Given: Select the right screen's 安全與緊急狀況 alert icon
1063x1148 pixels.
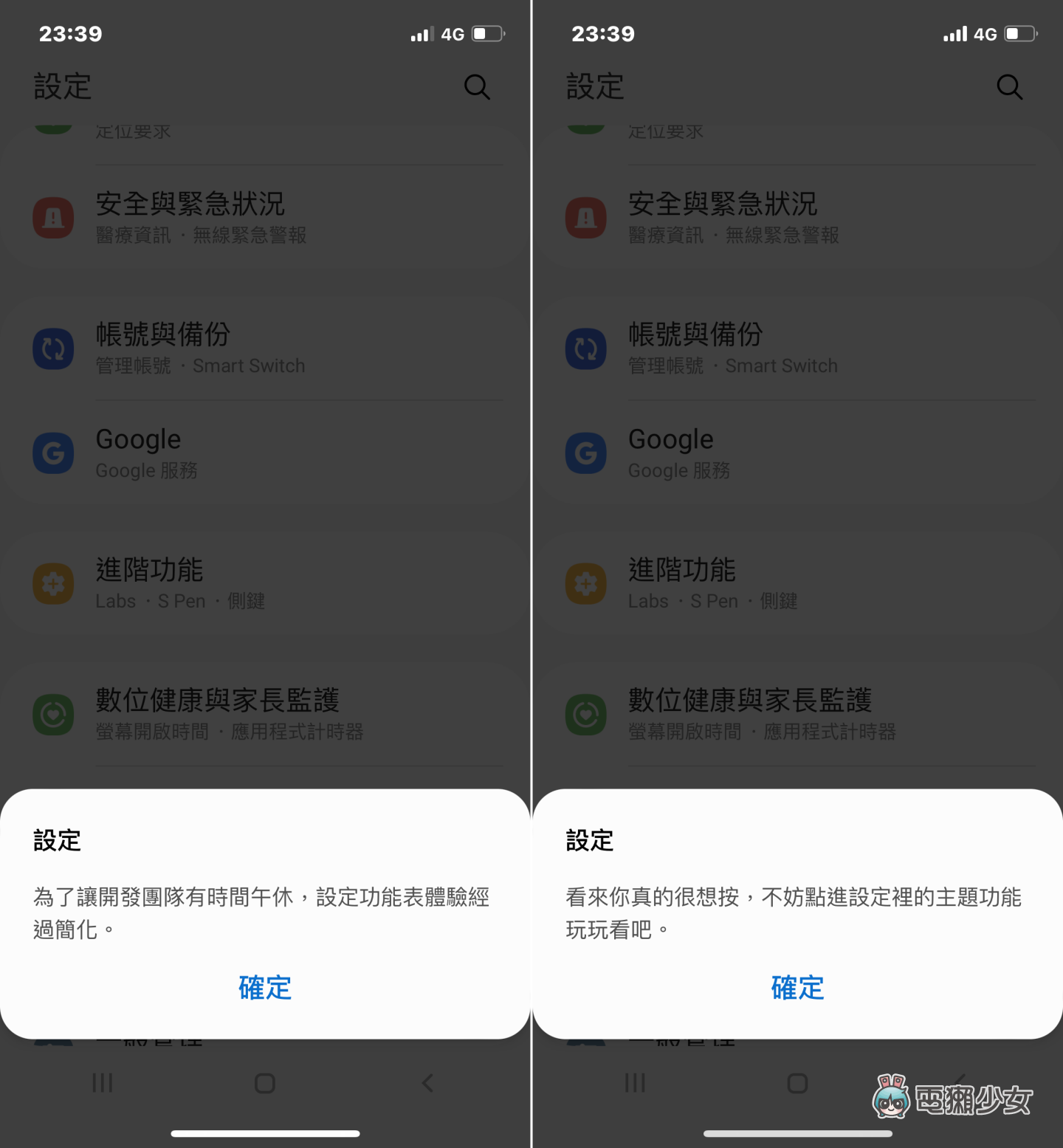Looking at the screenshot, I should [x=585, y=217].
